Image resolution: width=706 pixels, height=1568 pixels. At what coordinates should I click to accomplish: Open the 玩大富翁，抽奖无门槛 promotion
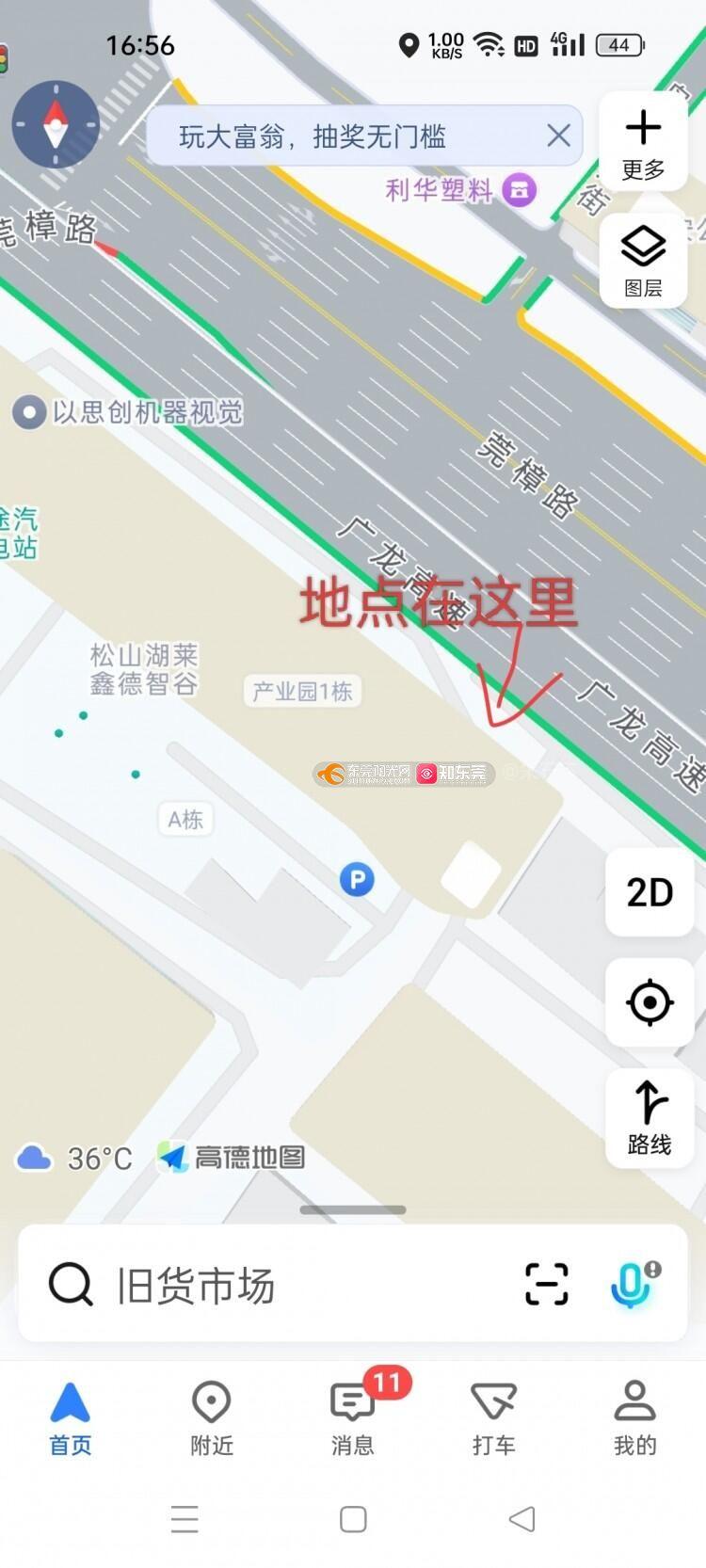point(313,136)
